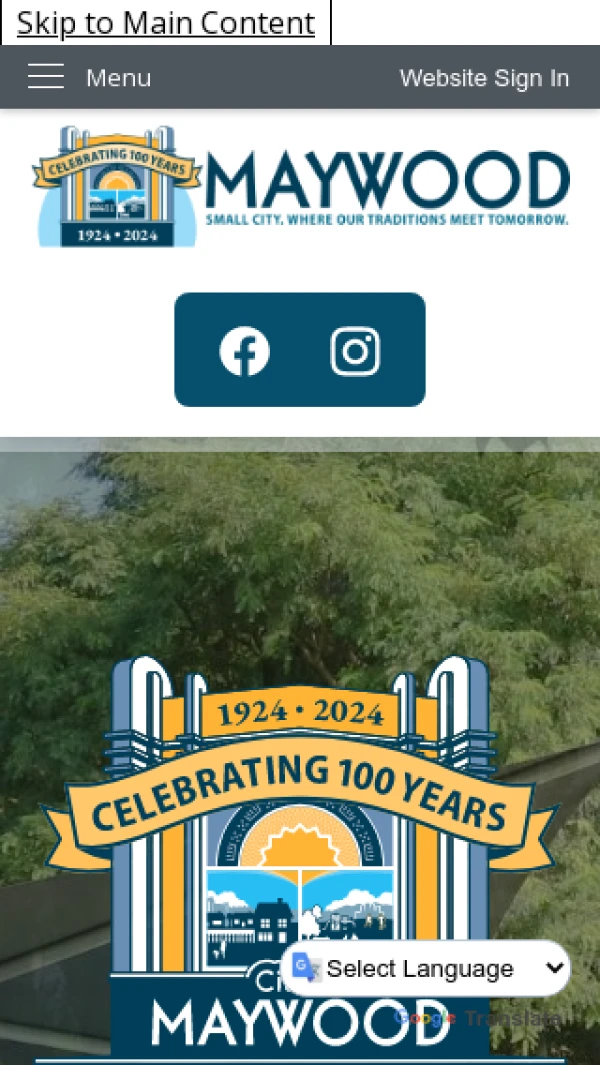Tap the Skip to Main Content link
The image size is (600, 1065).
point(165,22)
